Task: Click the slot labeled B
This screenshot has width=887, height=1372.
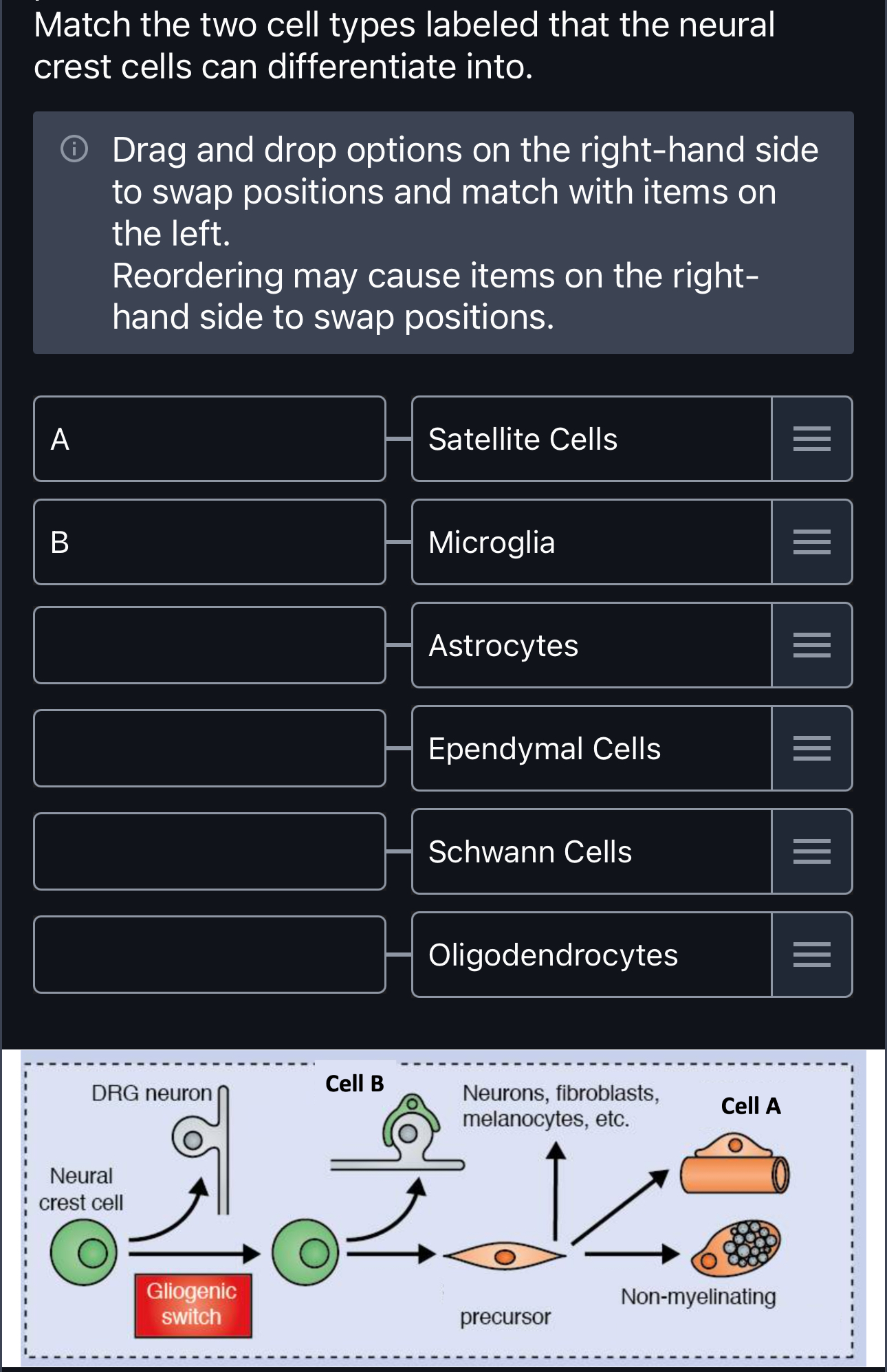Action: pos(210,542)
